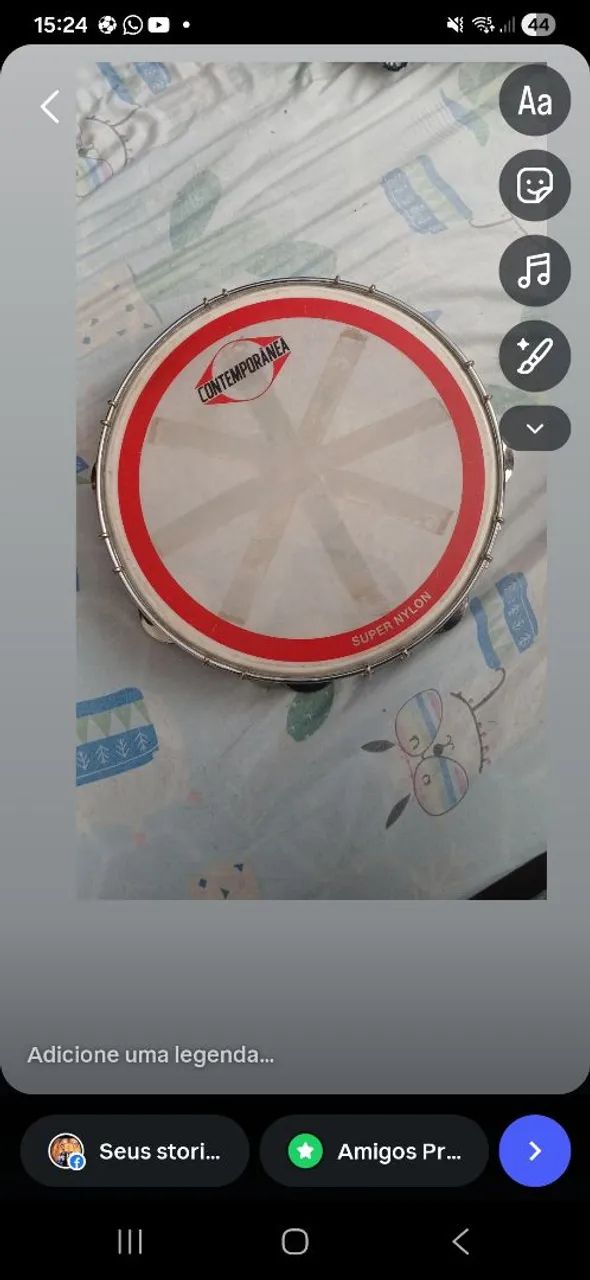Open the sticker picker
The image size is (590, 1280).
pyautogui.click(x=535, y=186)
